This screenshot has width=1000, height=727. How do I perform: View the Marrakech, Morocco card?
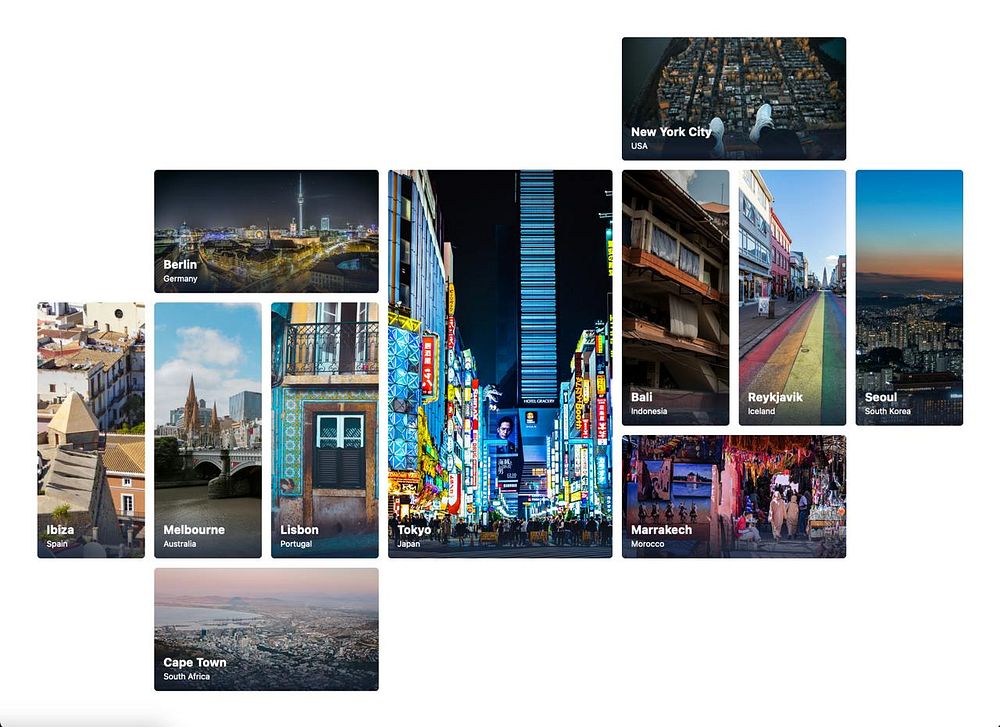click(x=733, y=496)
